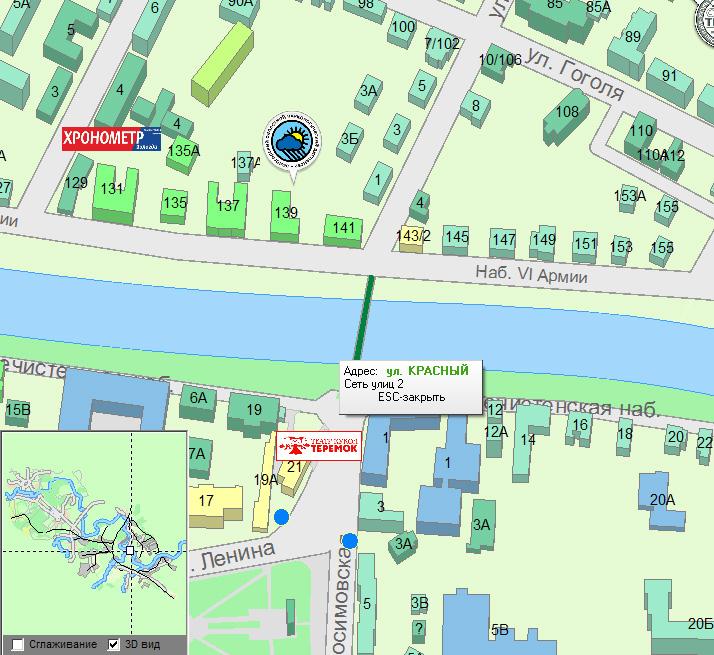This screenshot has height=655, width=714.
Task: Open the Театр кукол Теремок marker
Action: point(317,446)
